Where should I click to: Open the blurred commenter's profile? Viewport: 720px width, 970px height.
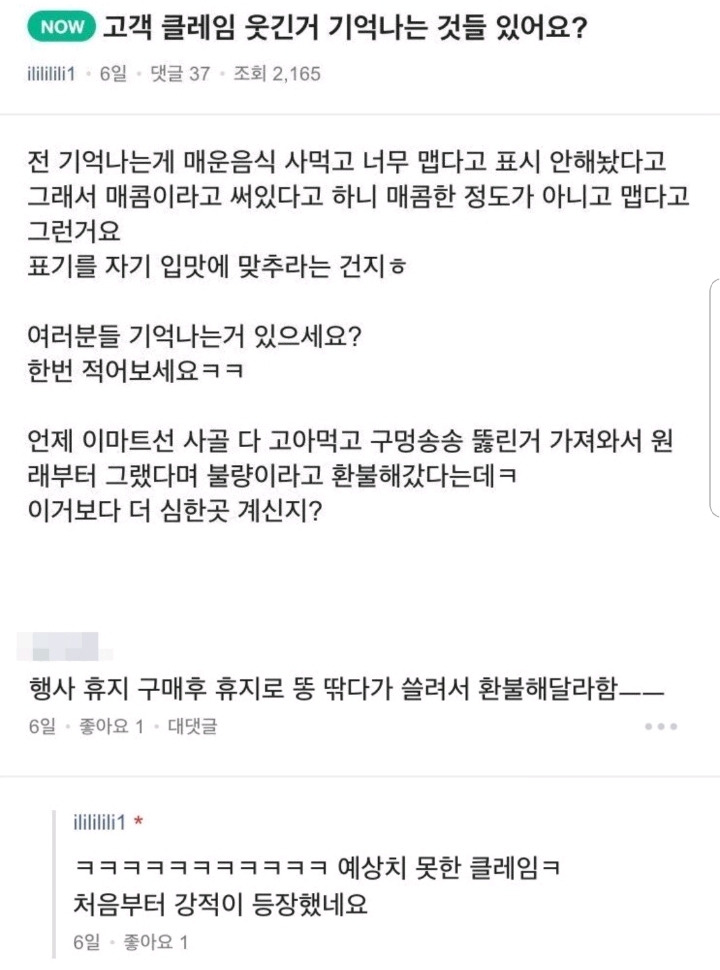coord(64,646)
